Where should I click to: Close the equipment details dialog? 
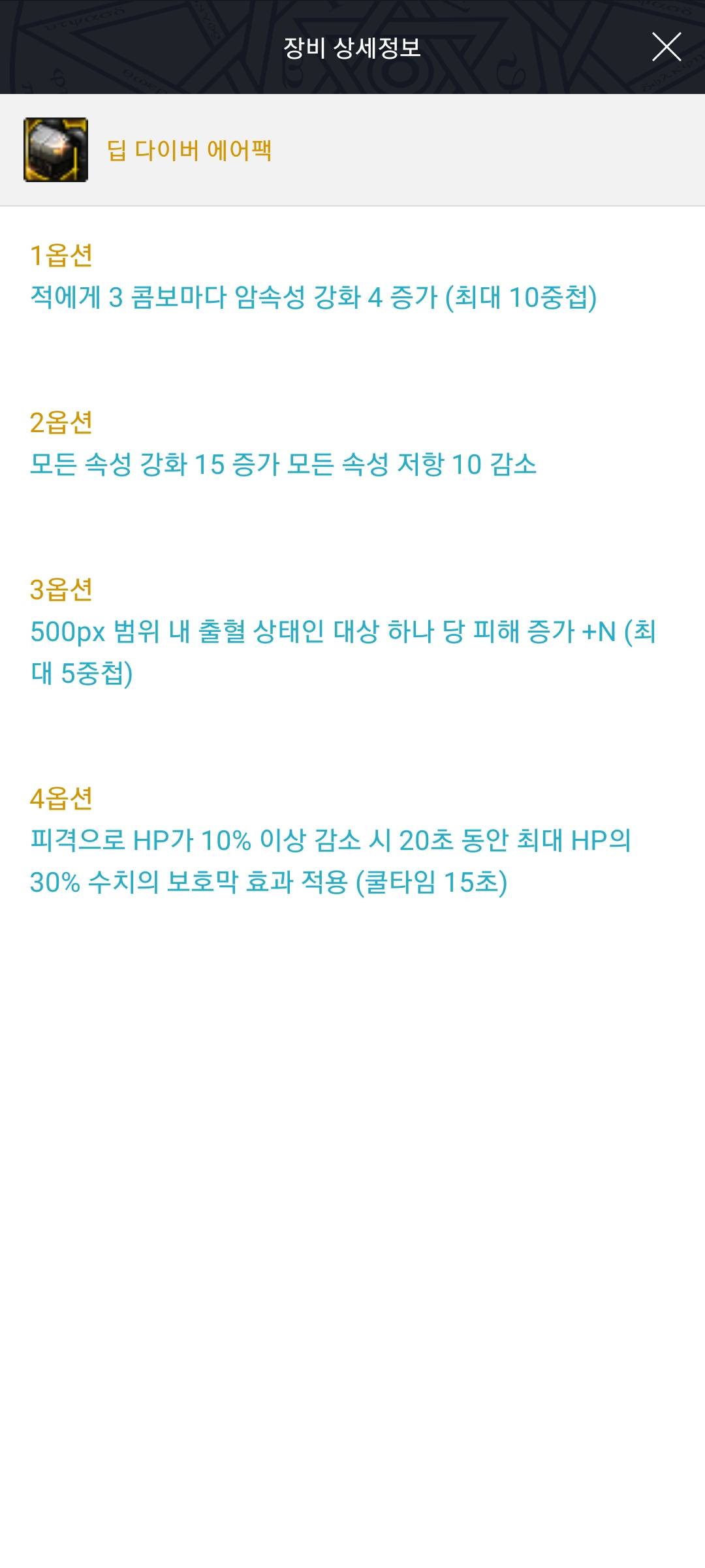click(x=666, y=47)
